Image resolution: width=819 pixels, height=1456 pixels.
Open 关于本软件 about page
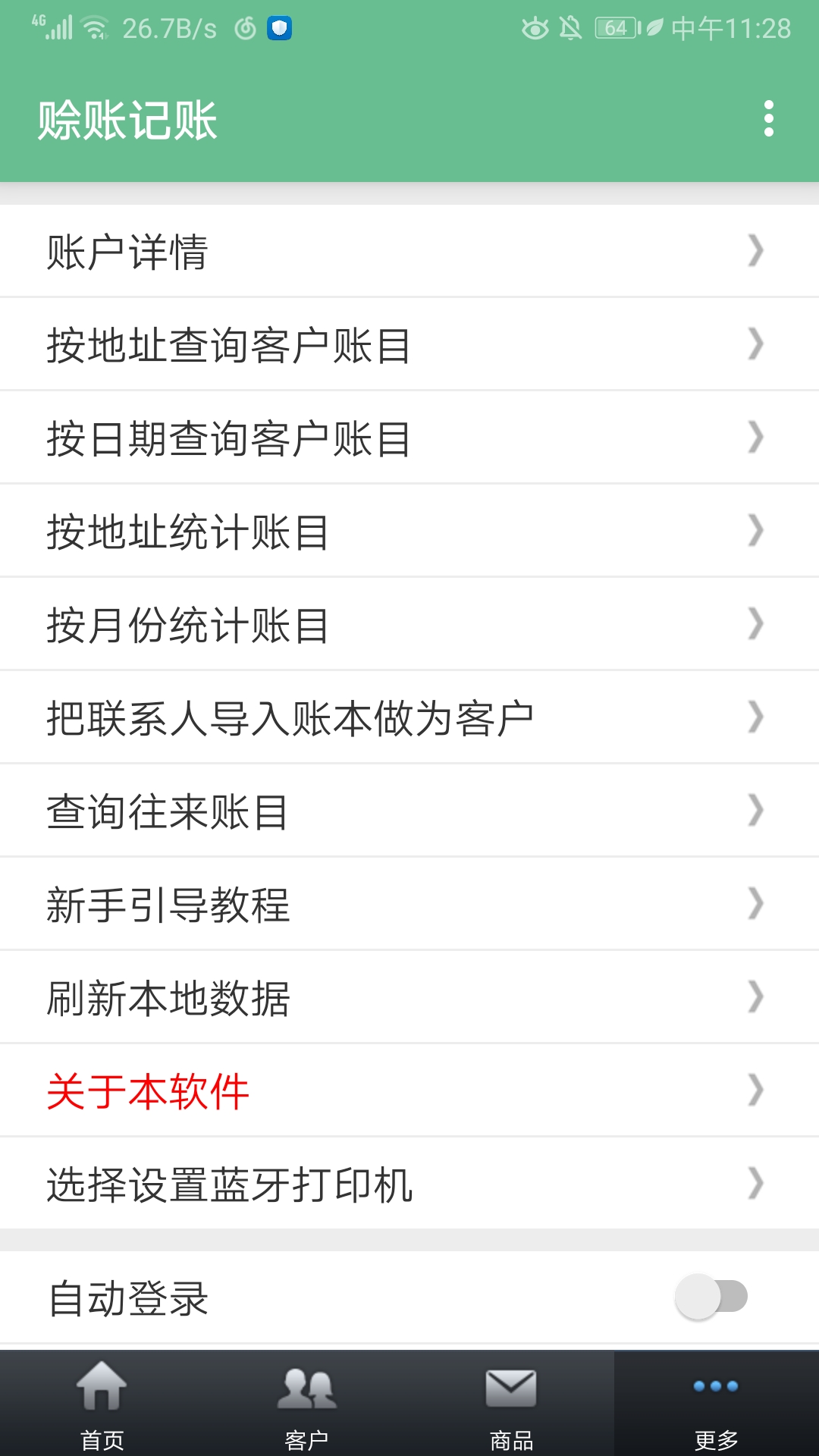409,1091
